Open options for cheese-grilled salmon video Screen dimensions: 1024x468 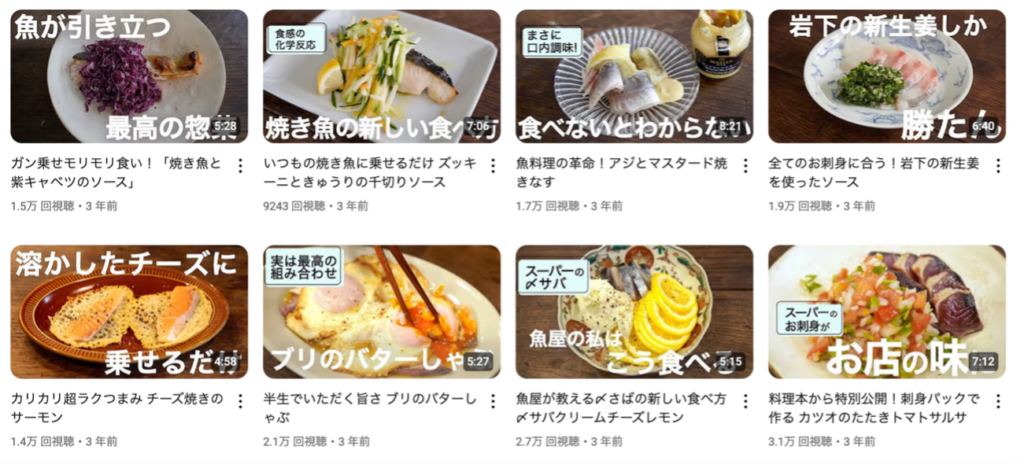tap(240, 401)
